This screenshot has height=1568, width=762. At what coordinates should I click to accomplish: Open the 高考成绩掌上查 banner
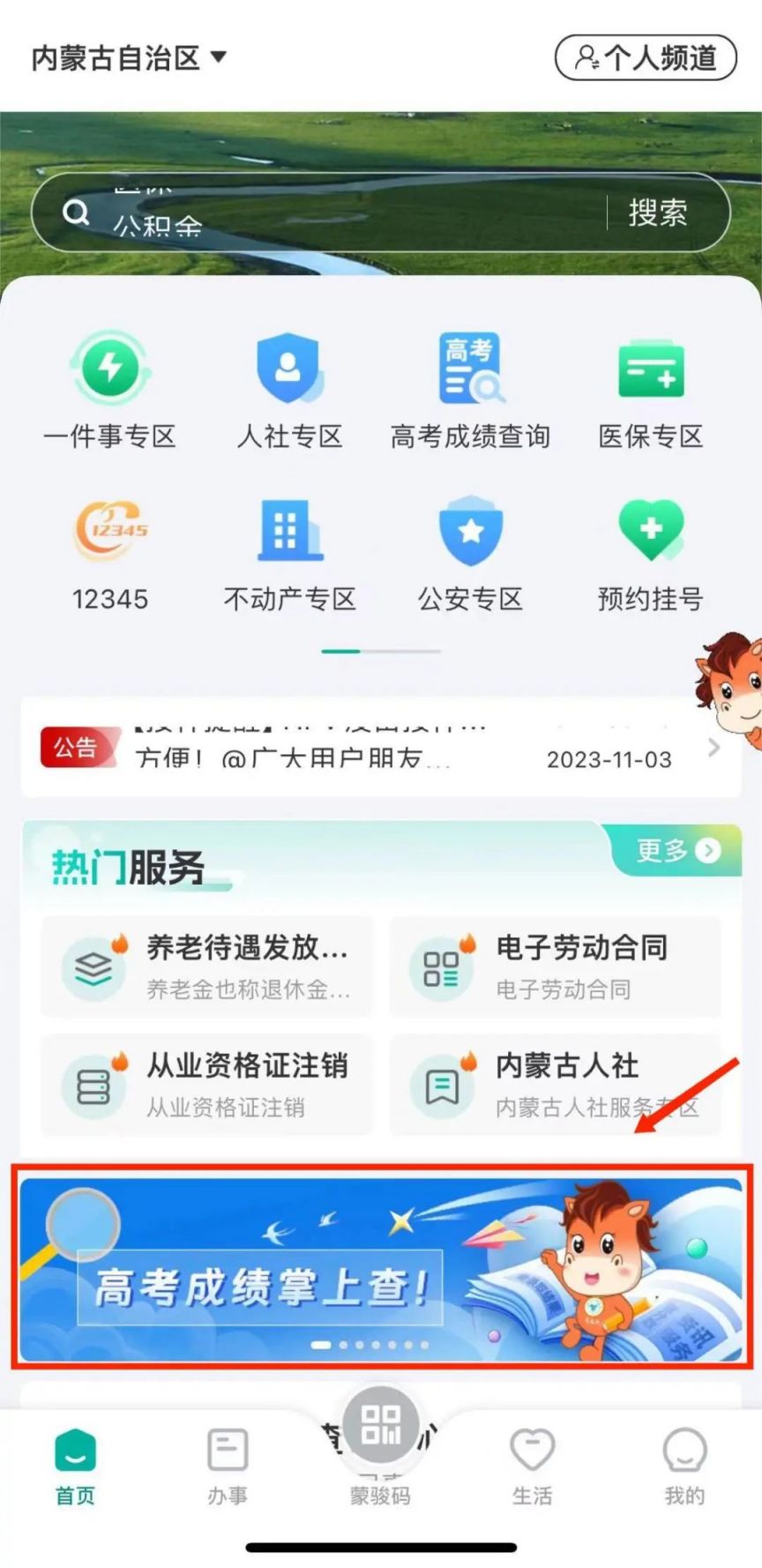tap(381, 1268)
